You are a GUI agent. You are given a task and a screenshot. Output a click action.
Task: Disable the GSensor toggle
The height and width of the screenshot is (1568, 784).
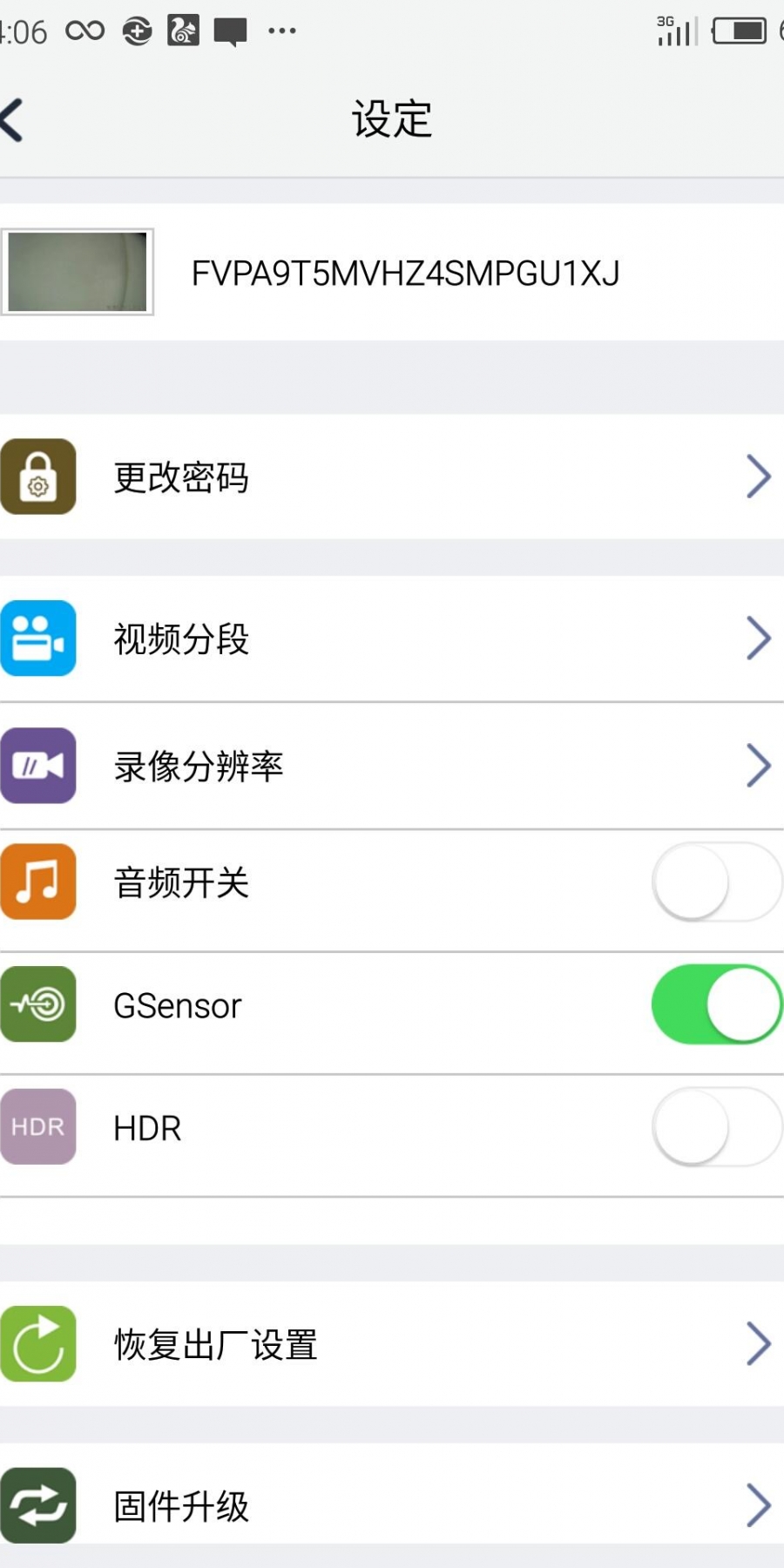716,1004
